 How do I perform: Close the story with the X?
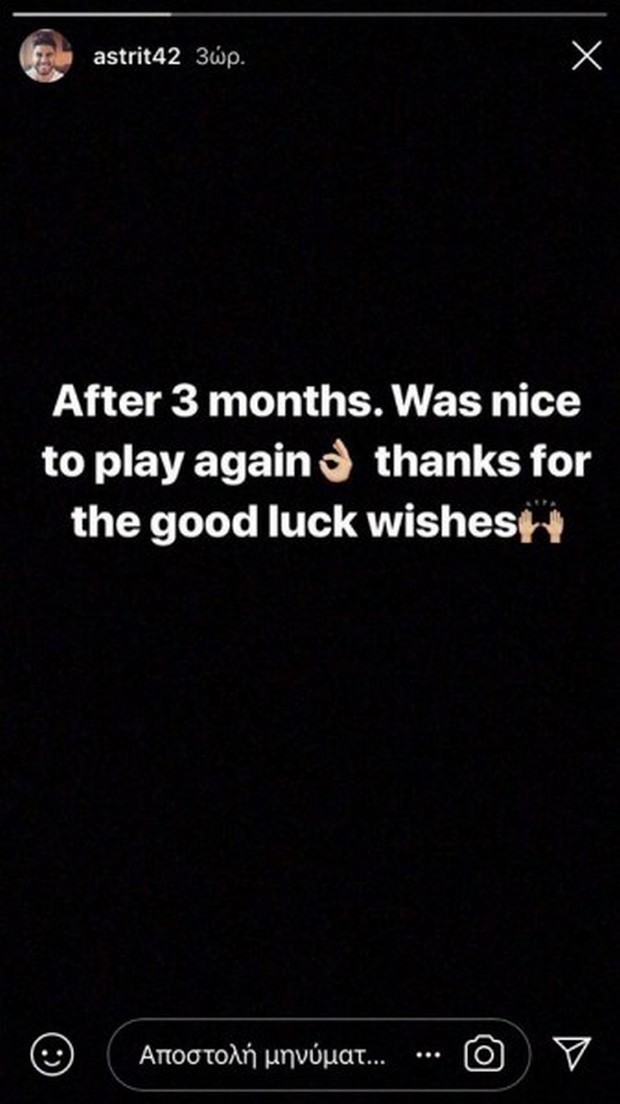click(586, 57)
